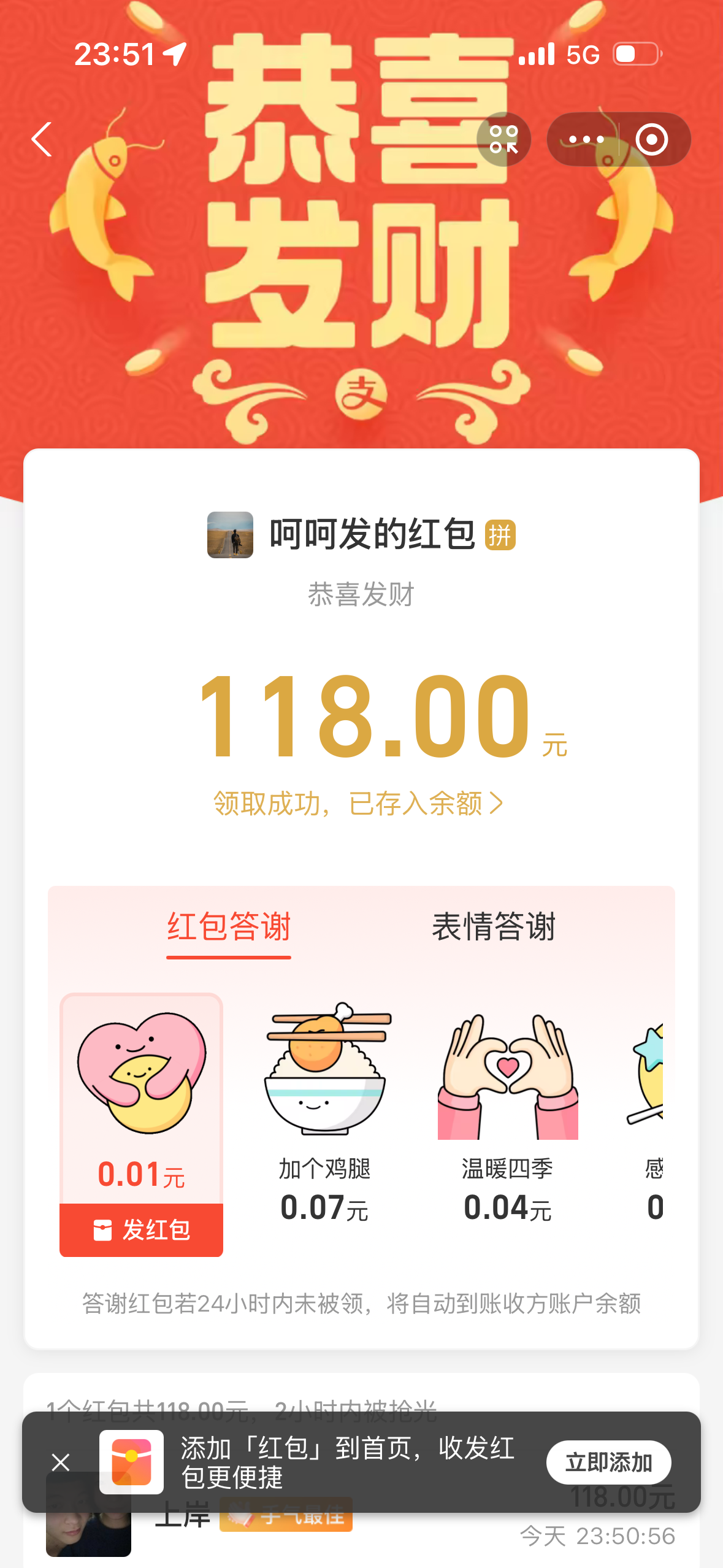Close mini program via the circle icon
The image size is (723, 1568).
[651, 139]
